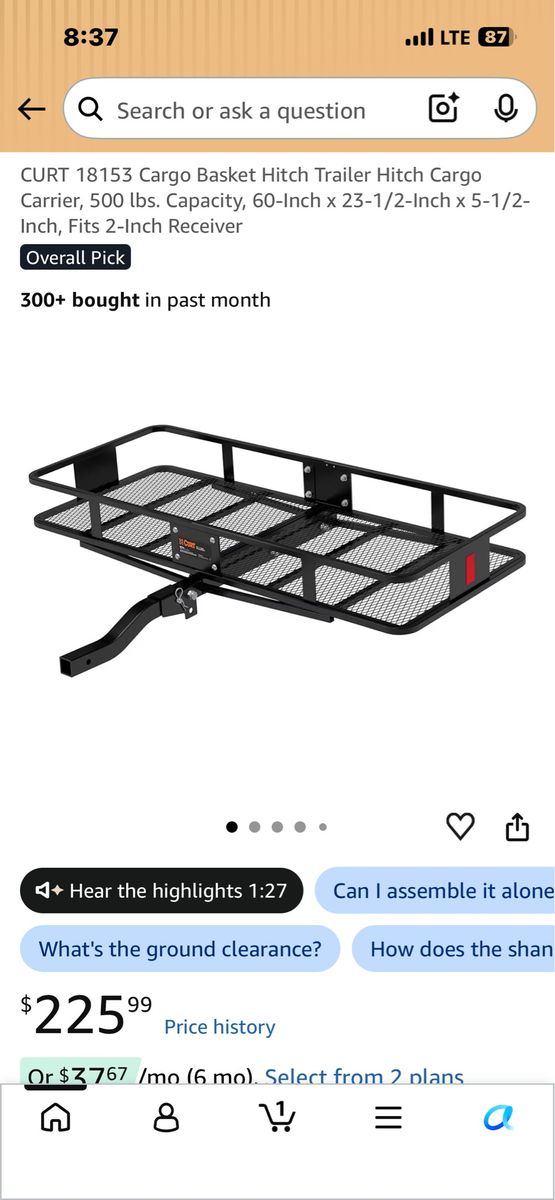Select the "How does the shank" question chip
555x1200 pixels.
(x=453, y=948)
